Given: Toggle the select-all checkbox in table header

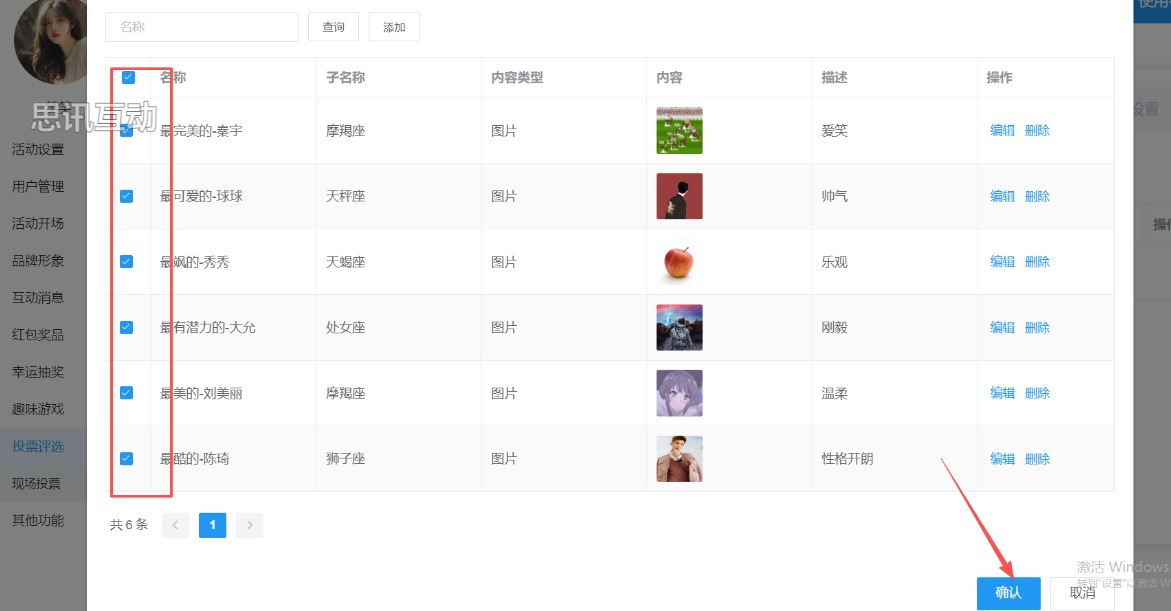Looking at the screenshot, I should click(x=128, y=77).
